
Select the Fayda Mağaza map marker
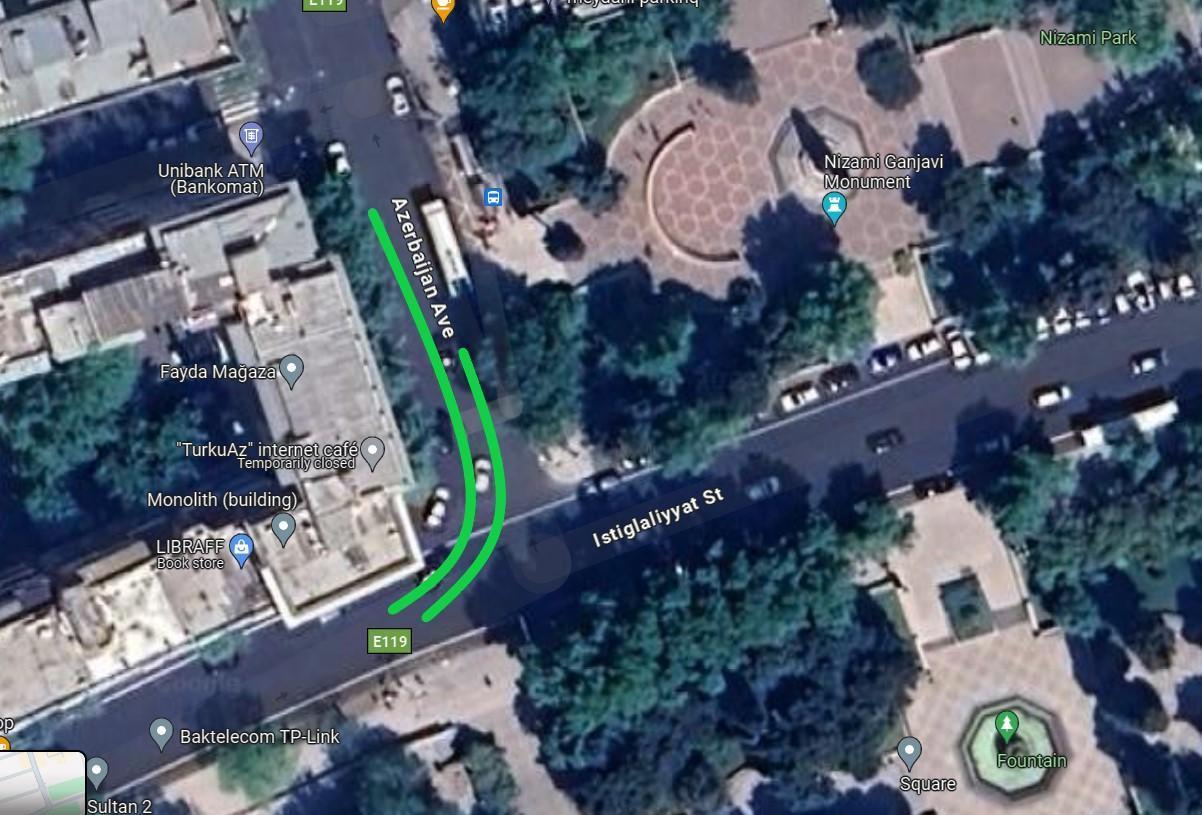291,370
